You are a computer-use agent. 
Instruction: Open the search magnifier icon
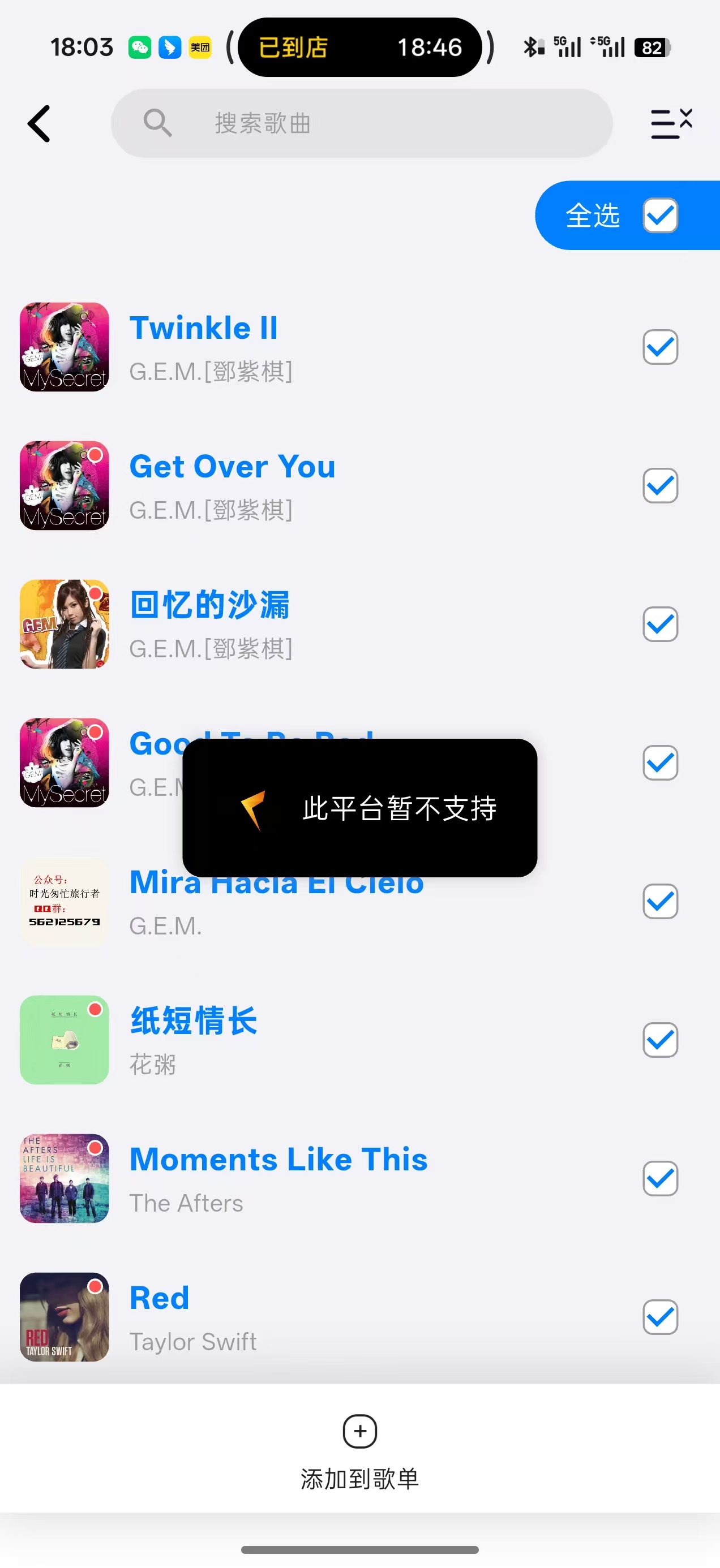point(157,123)
